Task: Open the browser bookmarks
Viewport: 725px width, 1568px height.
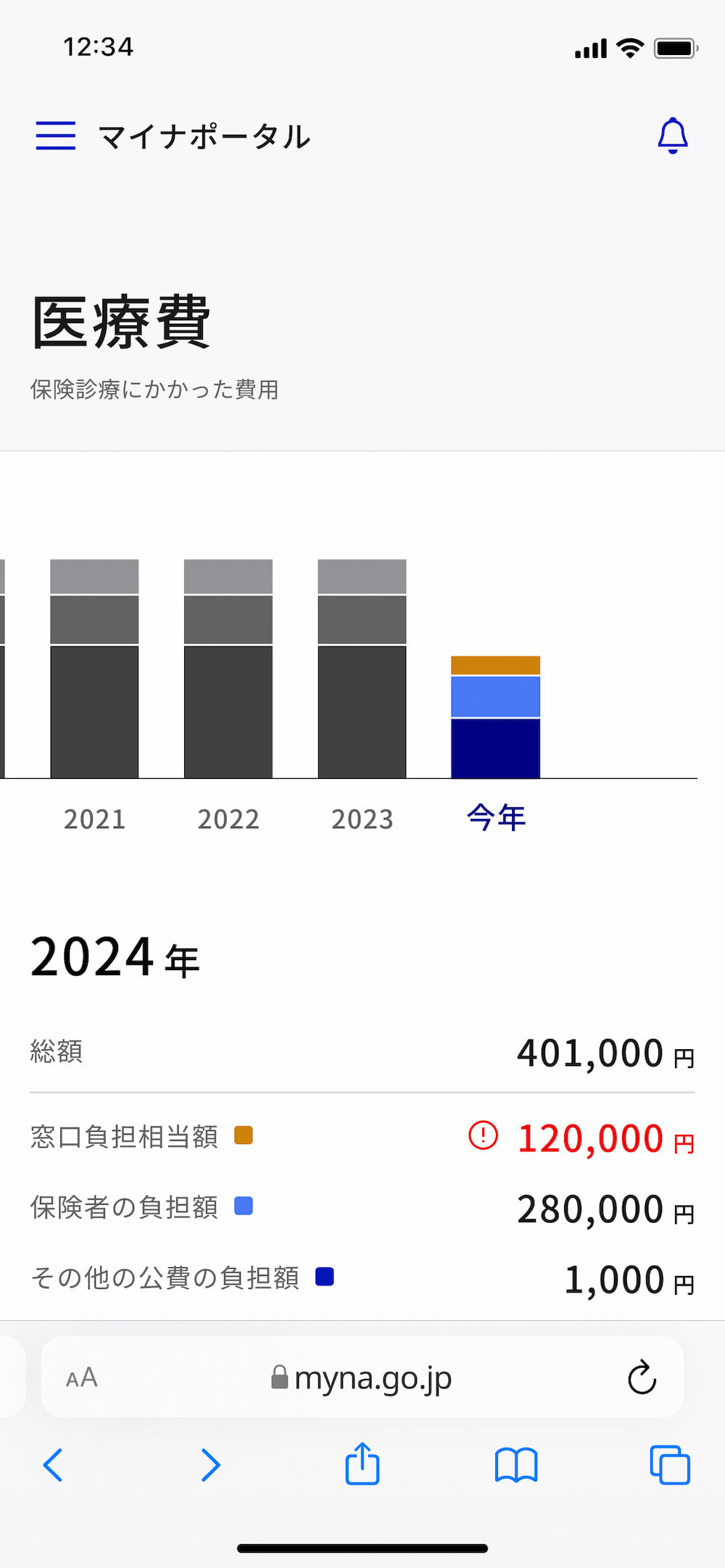Action: click(516, 1465)
